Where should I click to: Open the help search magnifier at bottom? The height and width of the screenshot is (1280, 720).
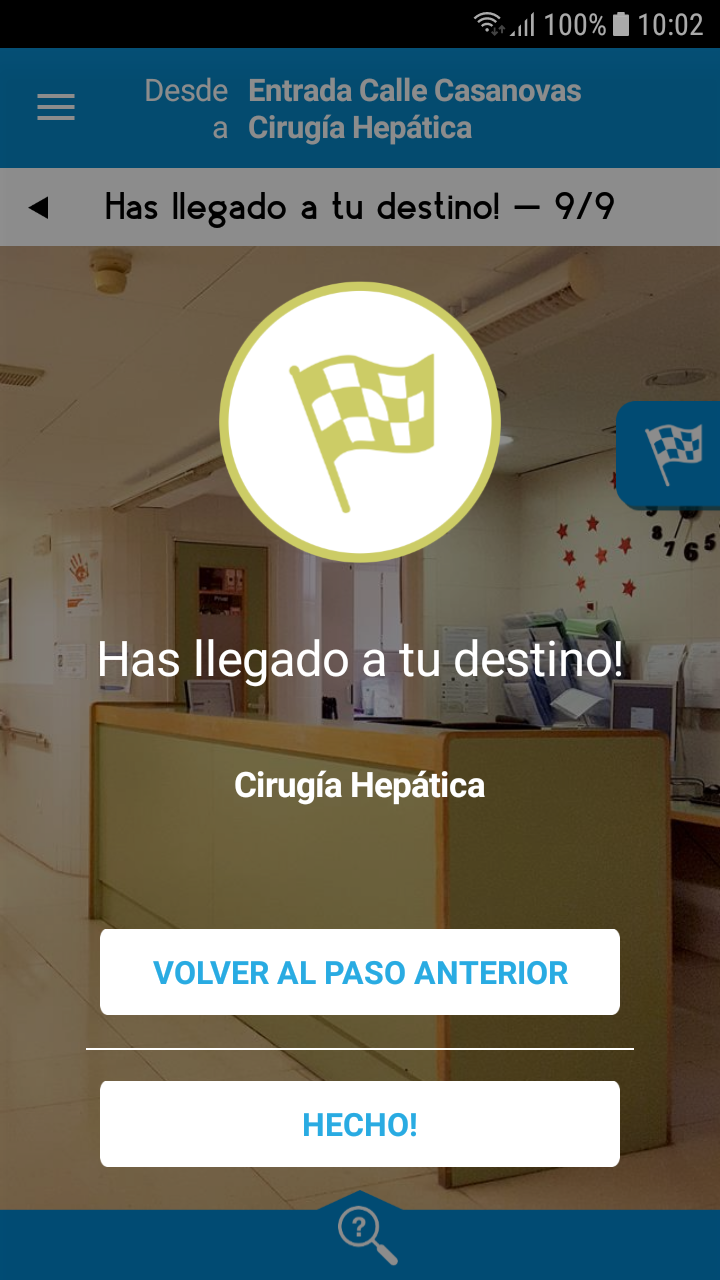click(367, 1235)
